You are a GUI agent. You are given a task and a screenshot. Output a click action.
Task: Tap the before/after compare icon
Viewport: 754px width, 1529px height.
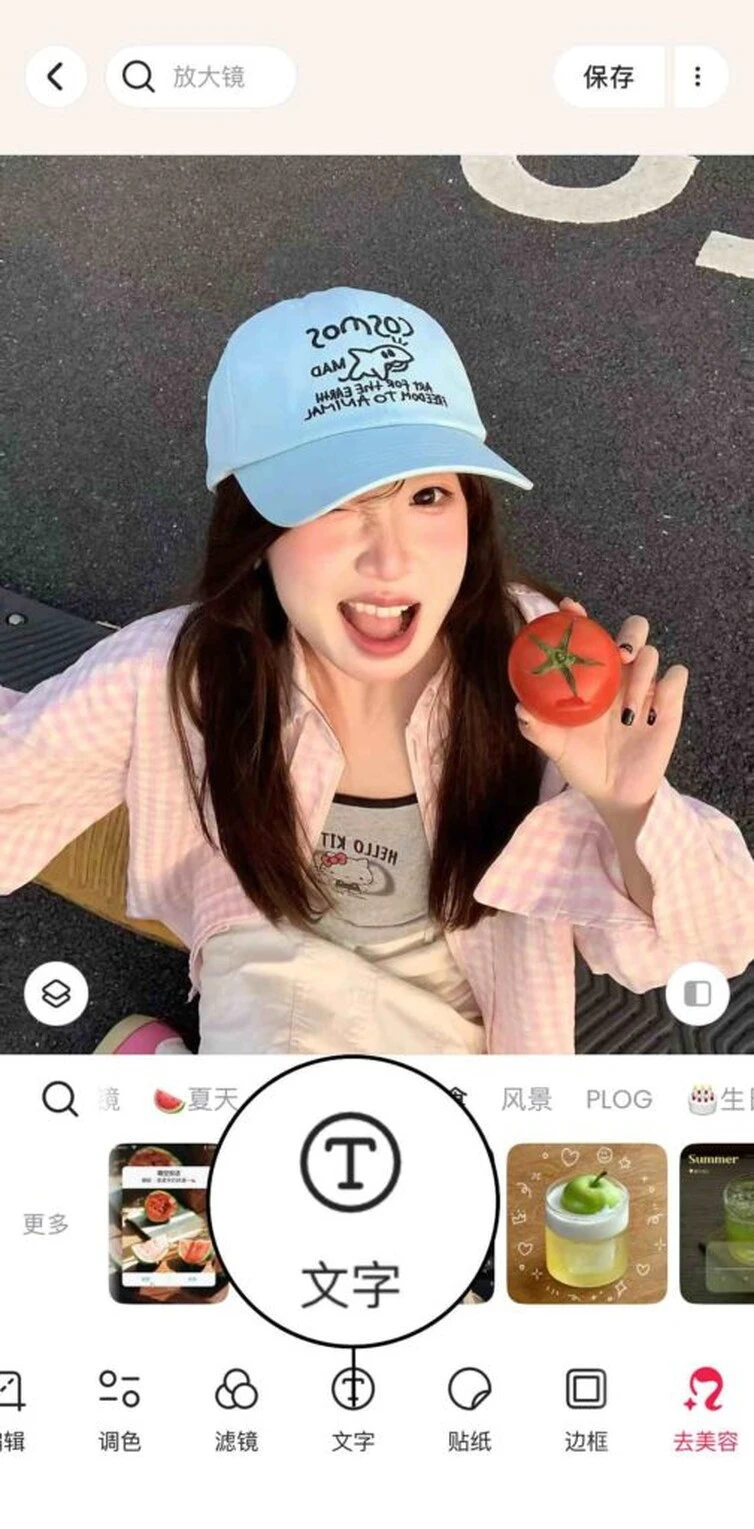pos(697,993)
